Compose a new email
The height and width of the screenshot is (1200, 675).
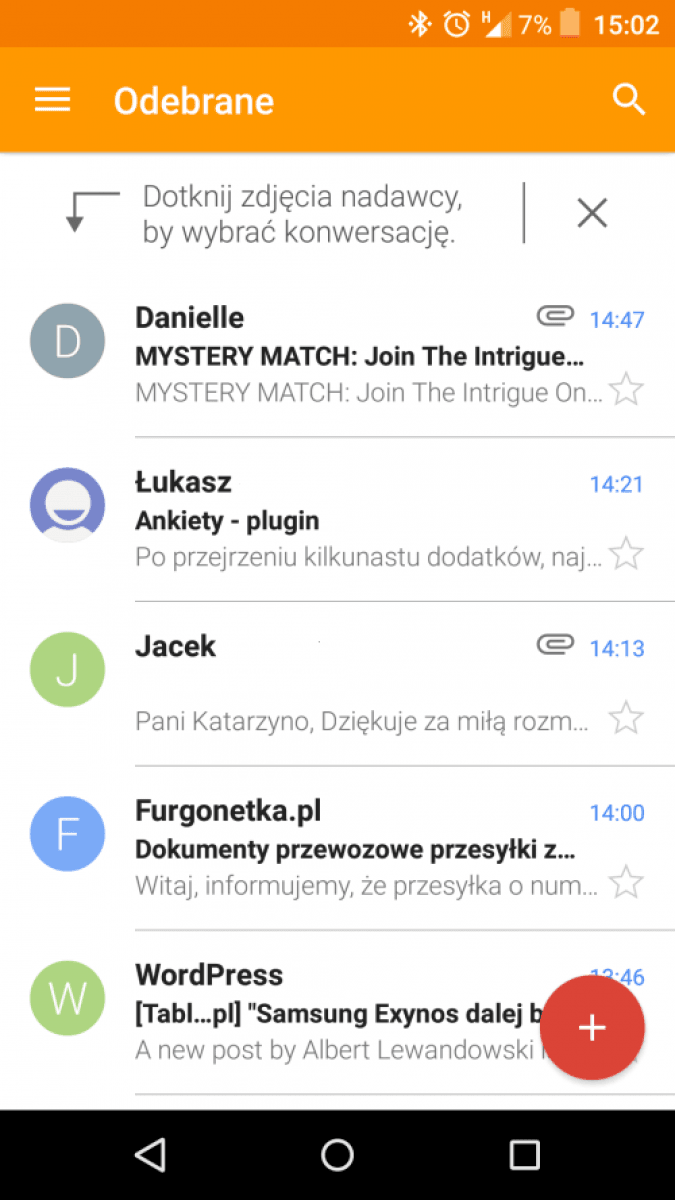tap(592, 1027)
